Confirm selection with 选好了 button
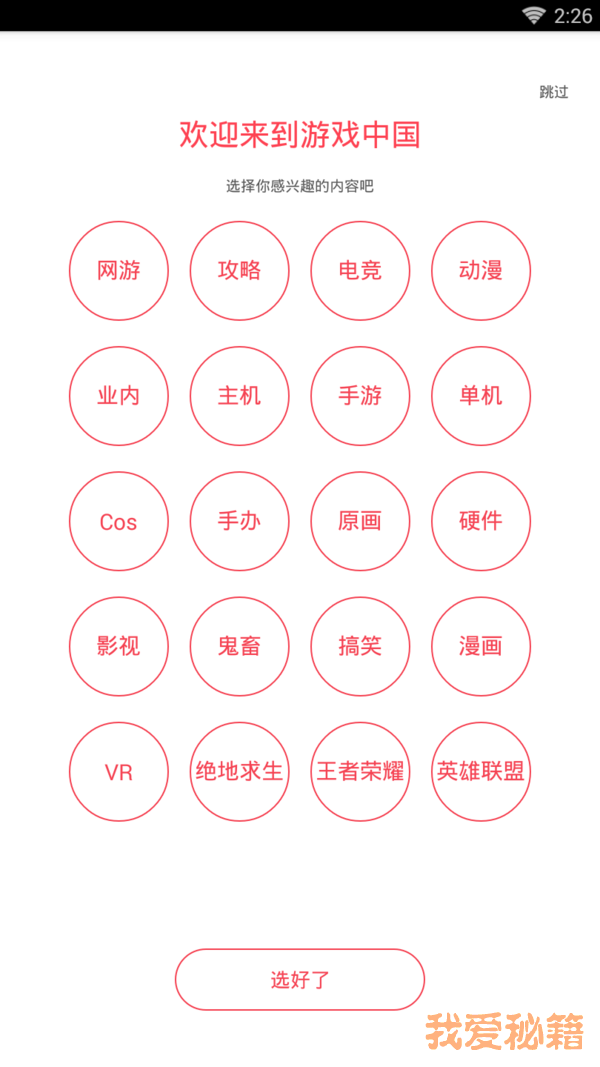The width and height of the screenshot is (600, 1067). [x=300, y=979]
